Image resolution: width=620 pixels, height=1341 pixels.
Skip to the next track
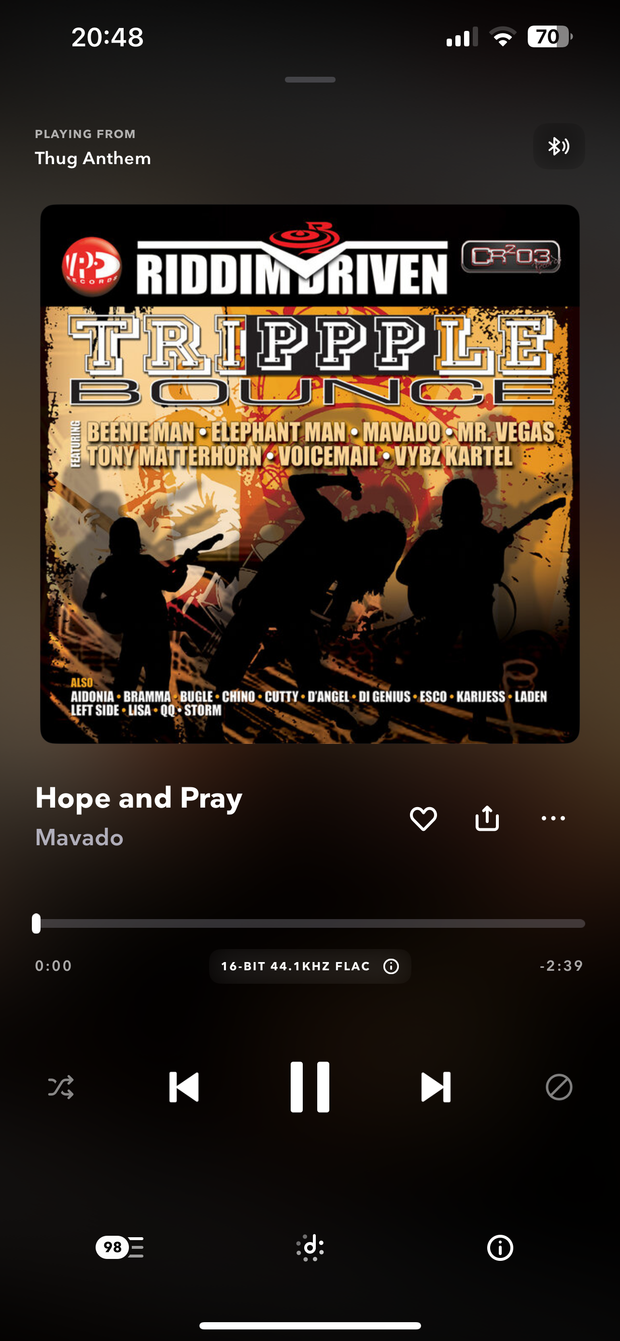click(435, 1087)
